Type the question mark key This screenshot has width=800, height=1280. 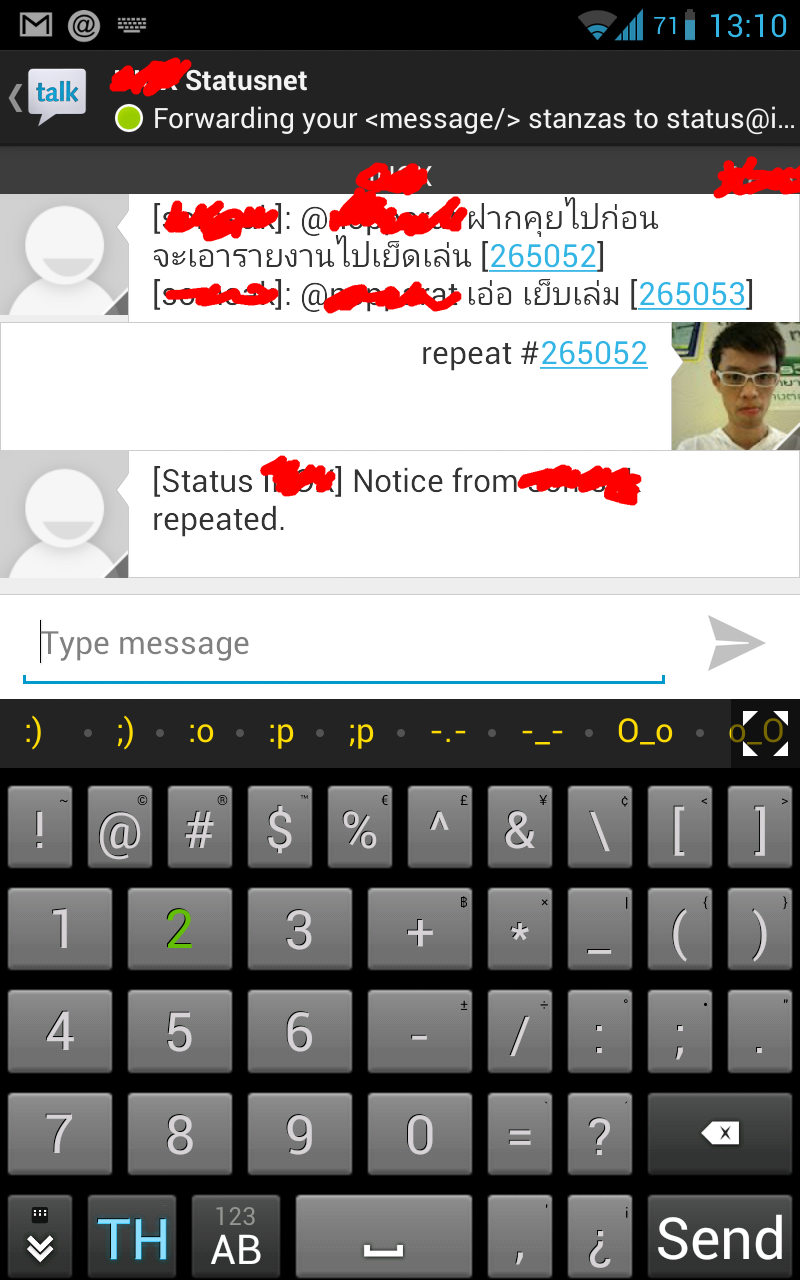tap(599, 1133)
